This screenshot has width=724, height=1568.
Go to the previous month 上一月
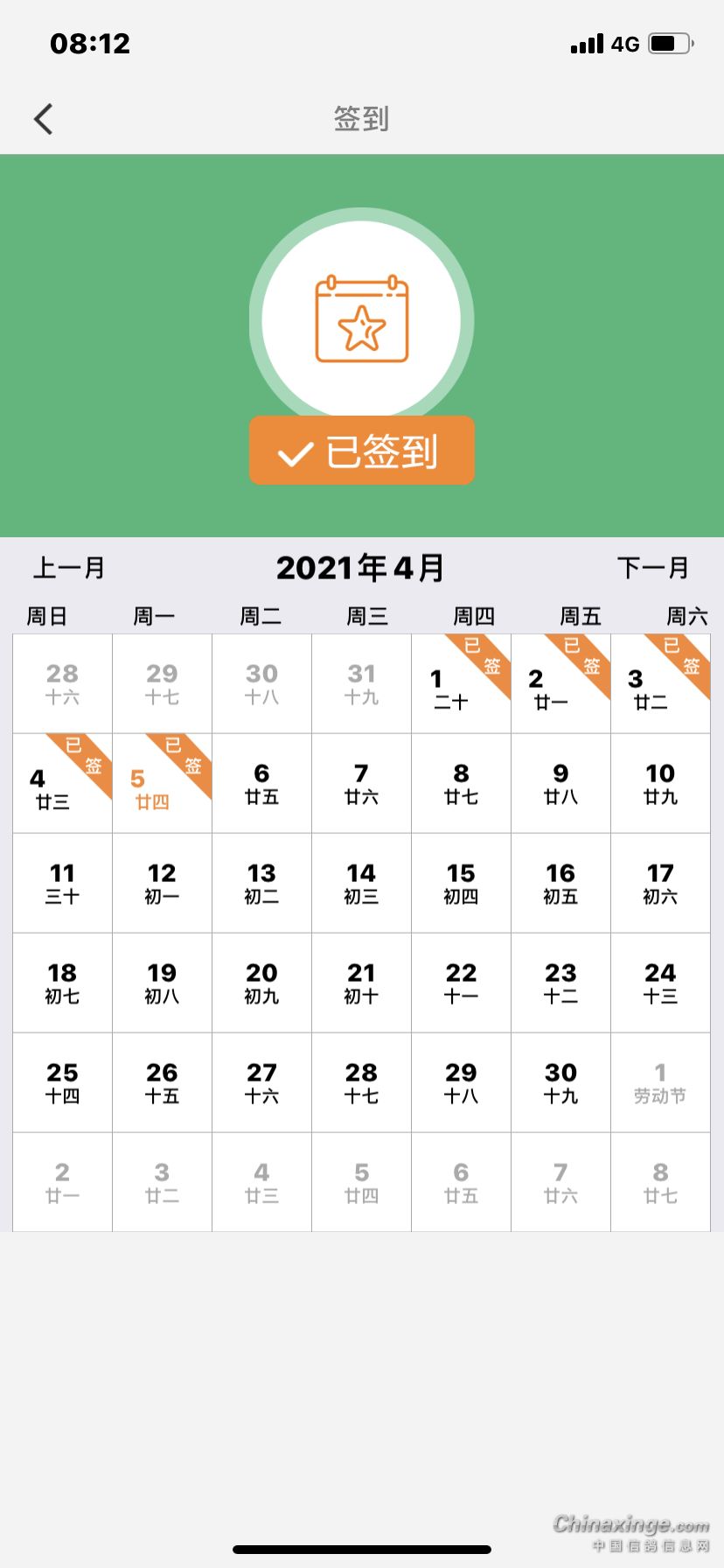click(x=69, y=568)
